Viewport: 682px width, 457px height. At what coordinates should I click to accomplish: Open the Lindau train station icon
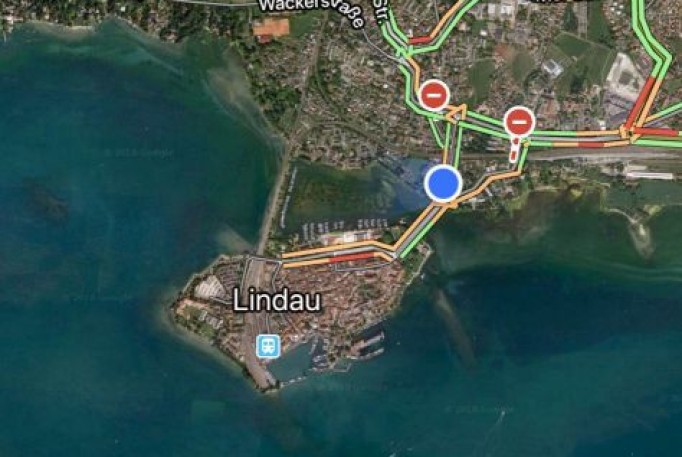click(x=268, y=346)
